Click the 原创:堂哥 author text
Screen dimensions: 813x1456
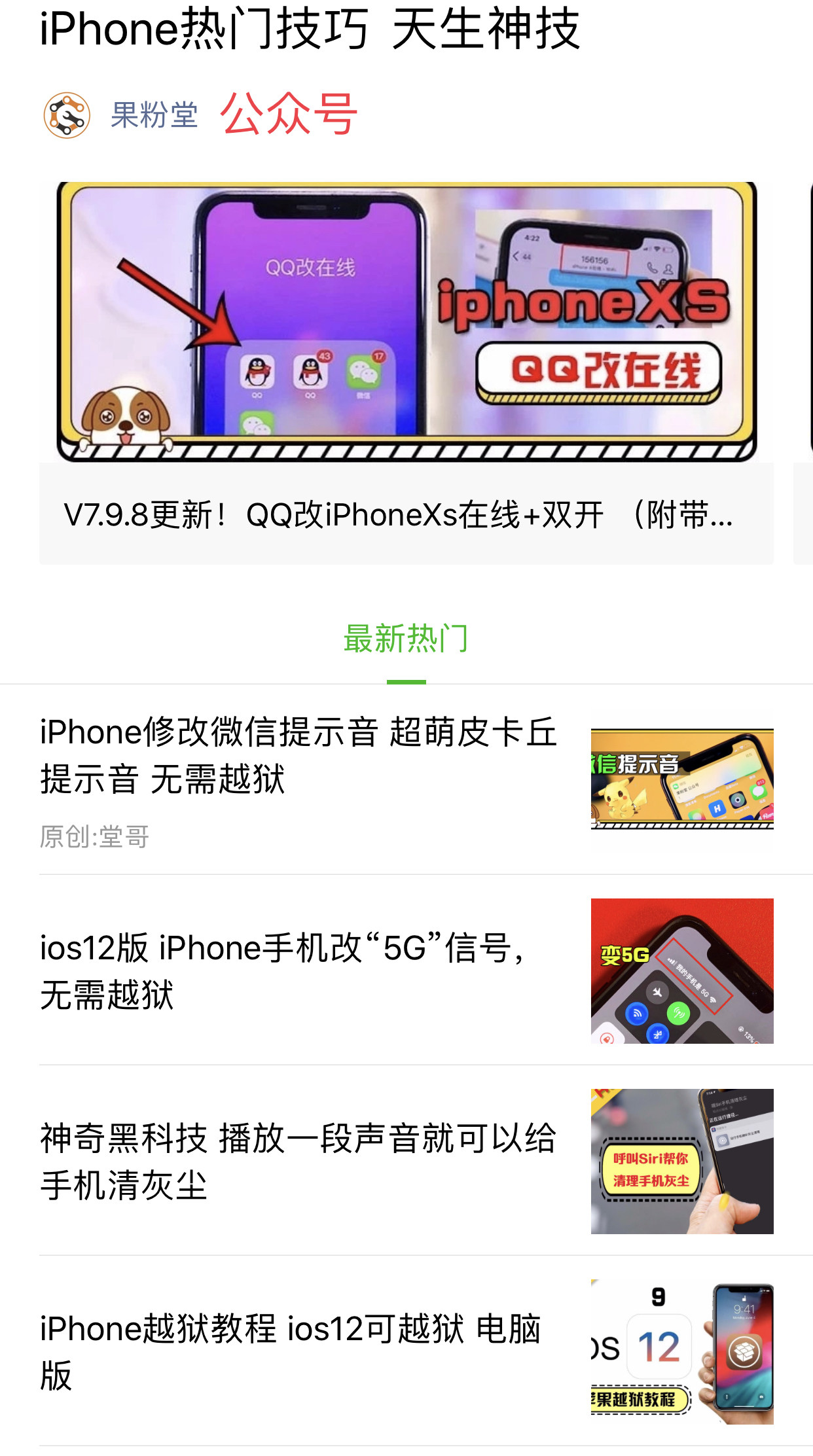pos(94,834)
